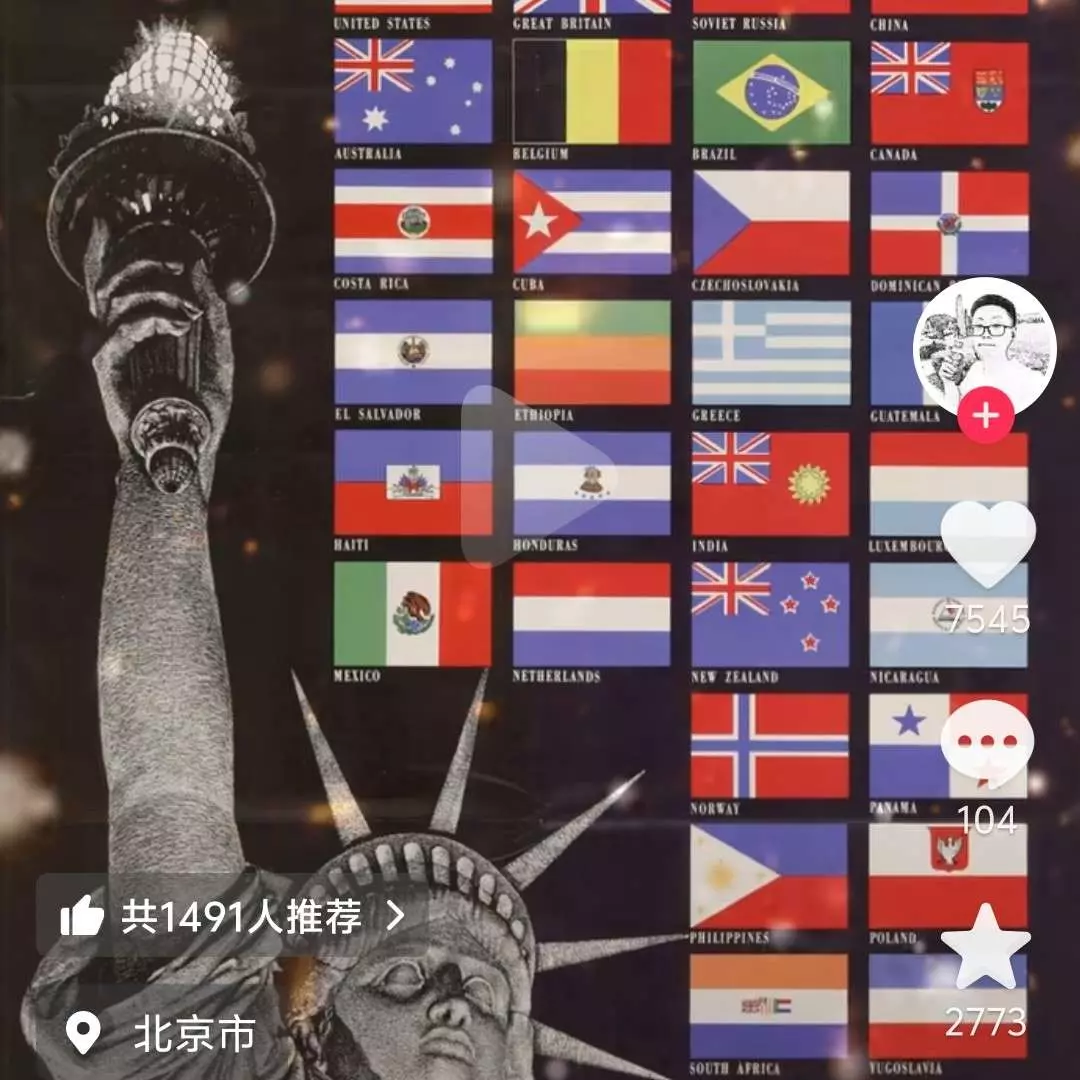Follow the creator with the plus button
1080x1080 pixels.
coord(986,416)
